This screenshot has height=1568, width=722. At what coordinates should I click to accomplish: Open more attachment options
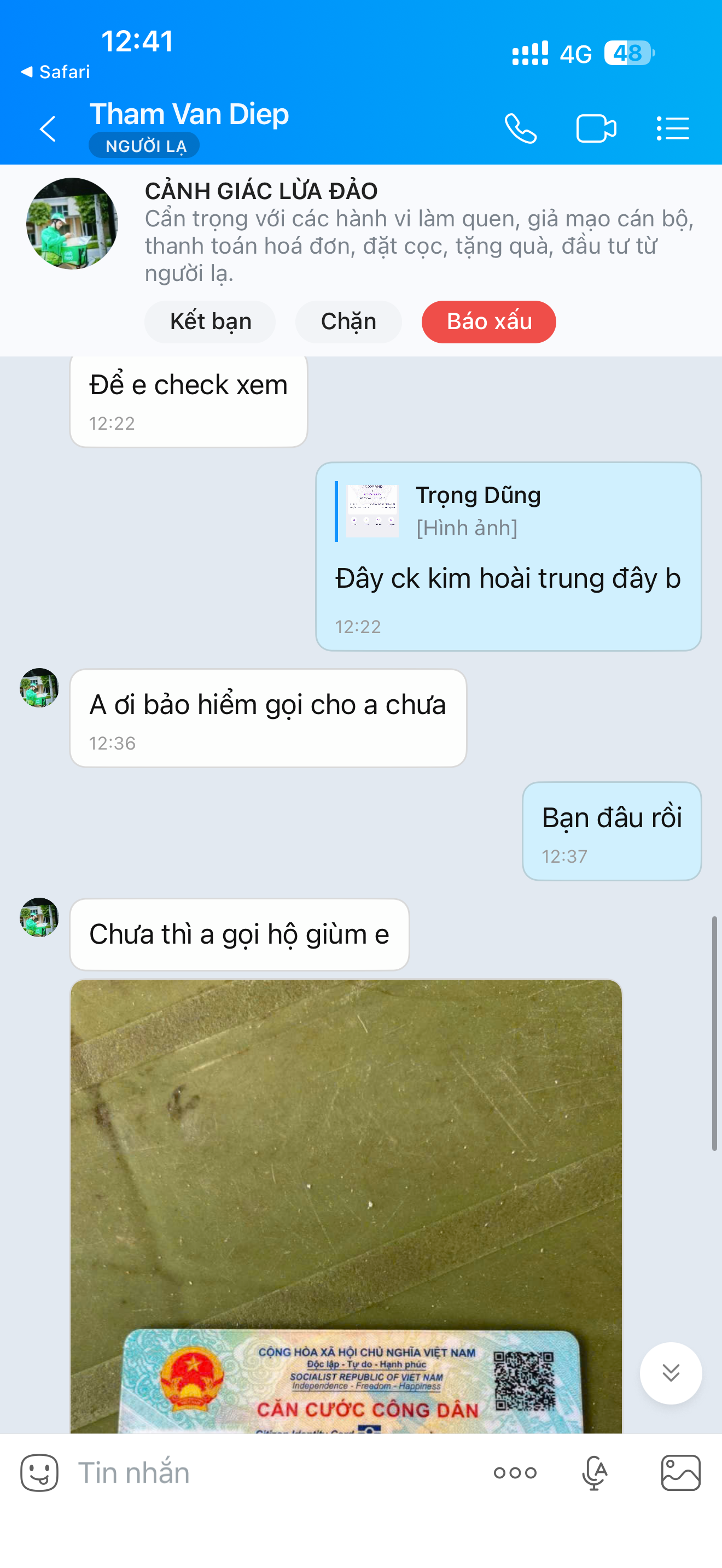pos(515,1472)
